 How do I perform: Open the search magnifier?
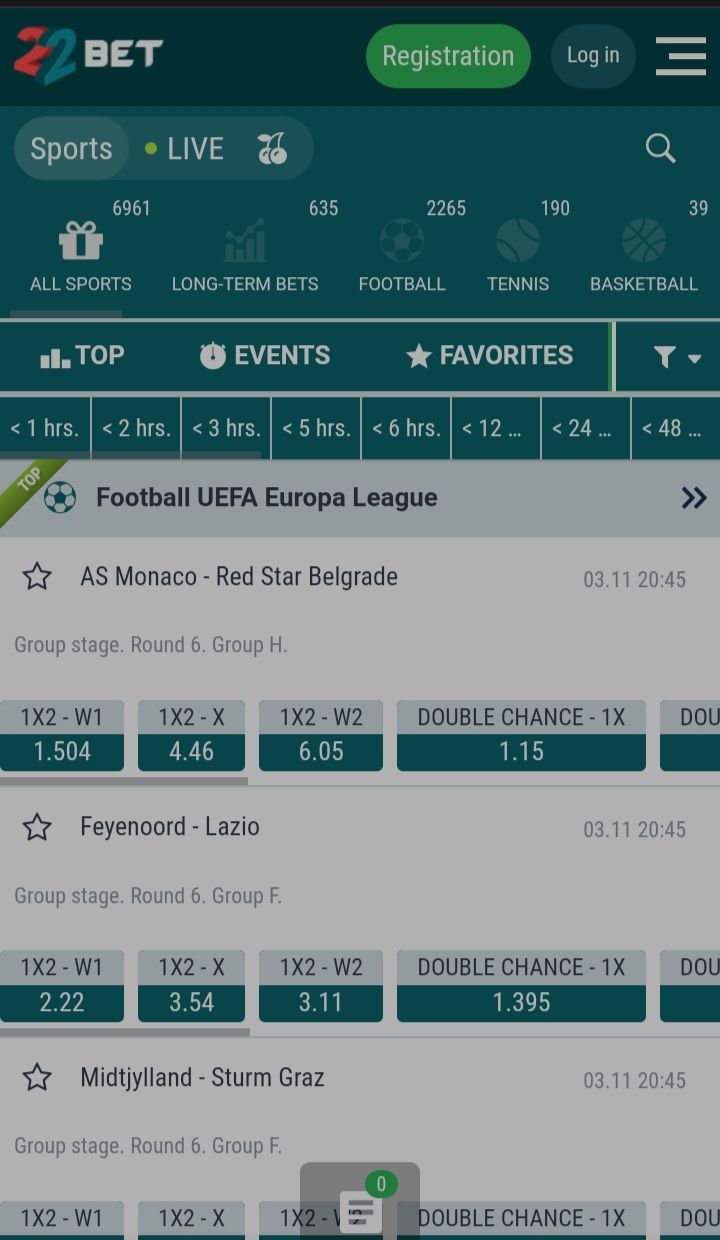661,149
